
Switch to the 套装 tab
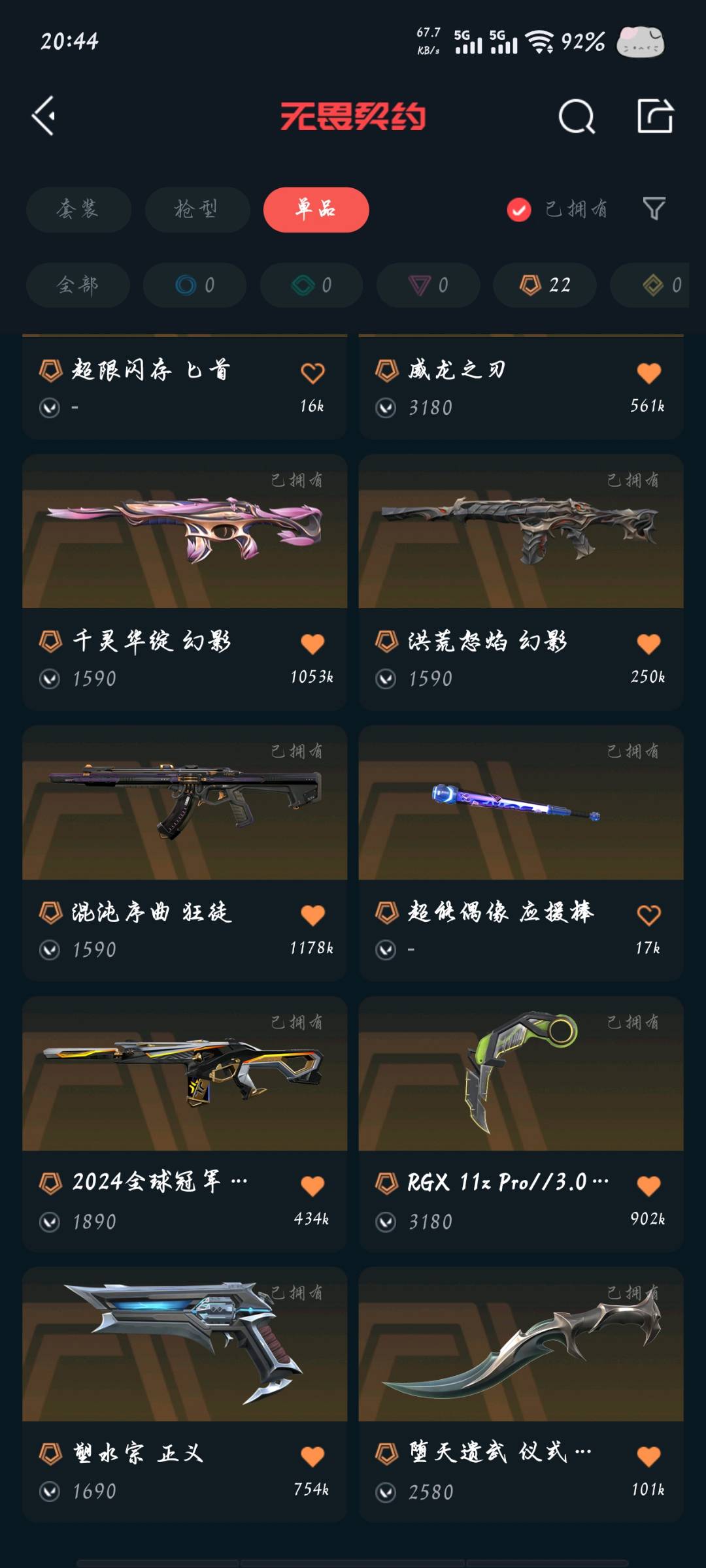tap(78, 210)
